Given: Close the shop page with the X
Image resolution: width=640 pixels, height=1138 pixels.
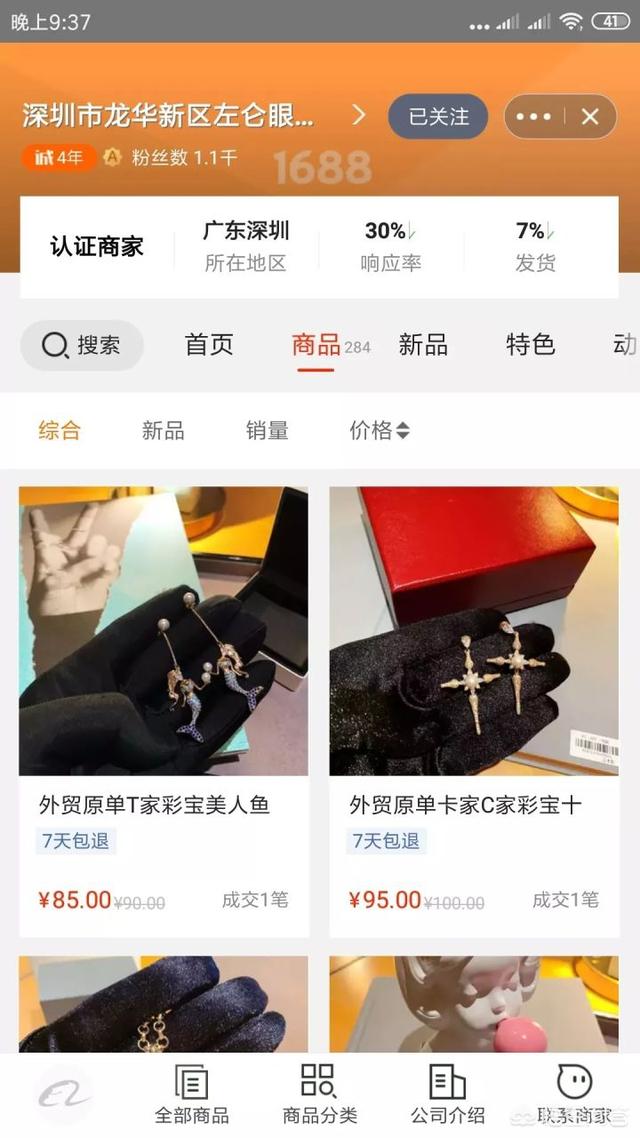Looking at the screenshot, I should coord(590,117).
